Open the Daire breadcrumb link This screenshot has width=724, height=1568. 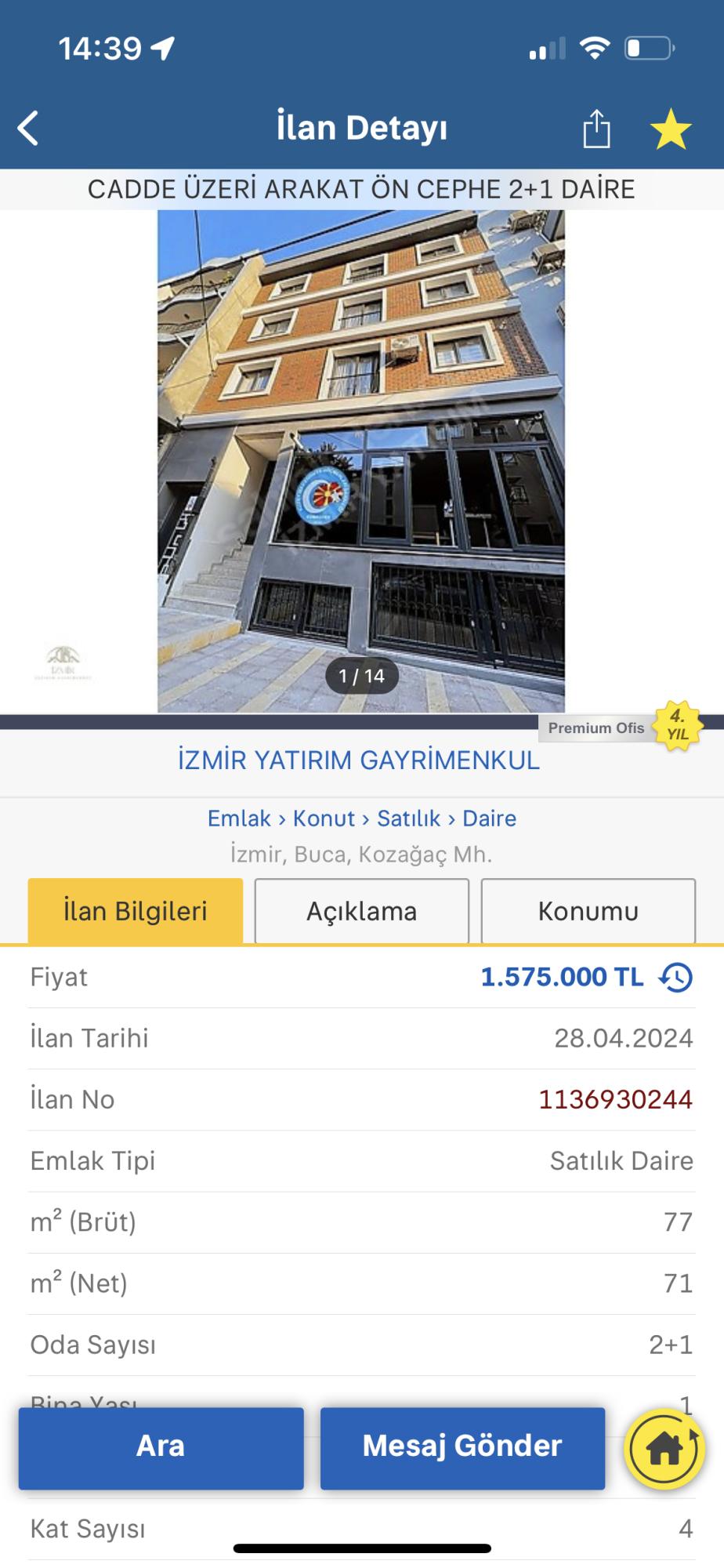pos(490,818)
